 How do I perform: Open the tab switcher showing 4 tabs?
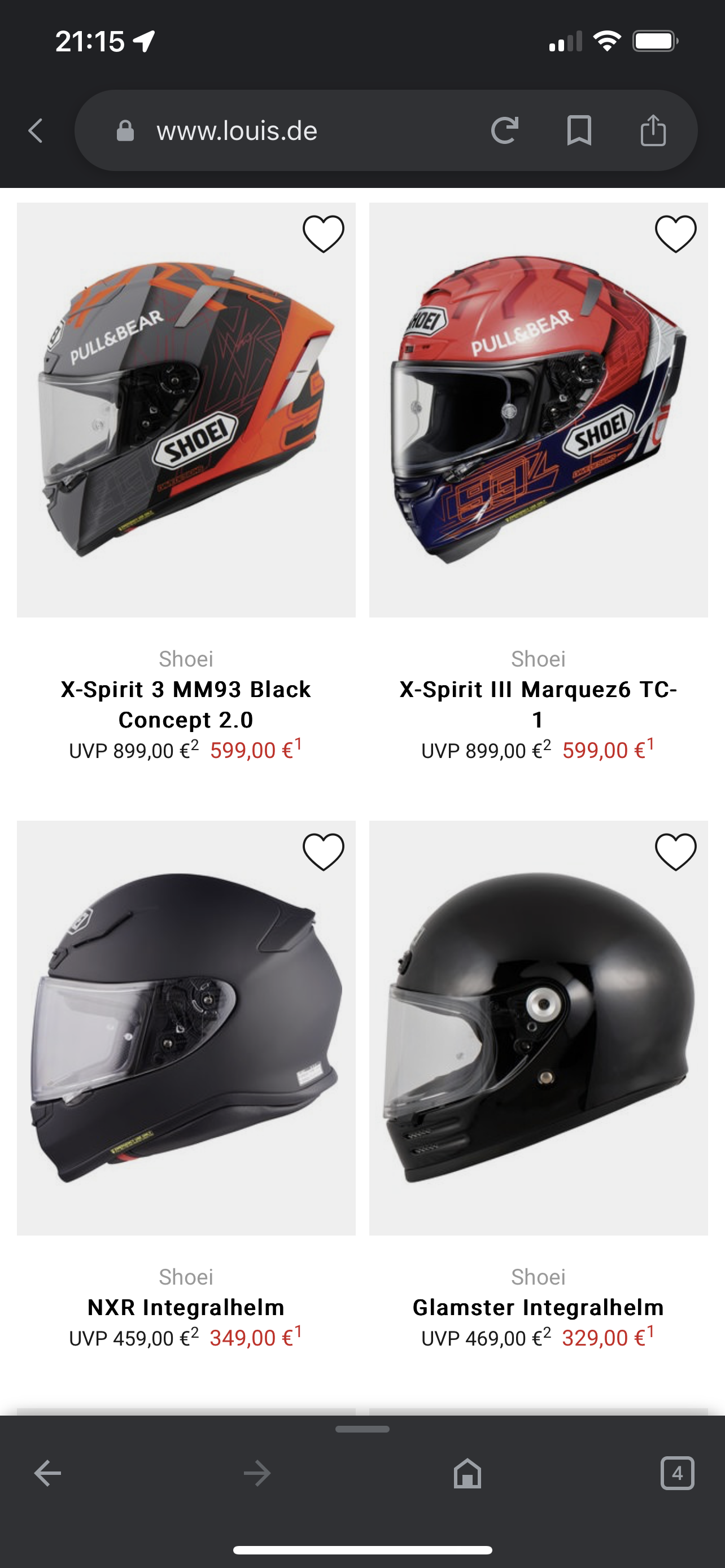click(677, 1474)
